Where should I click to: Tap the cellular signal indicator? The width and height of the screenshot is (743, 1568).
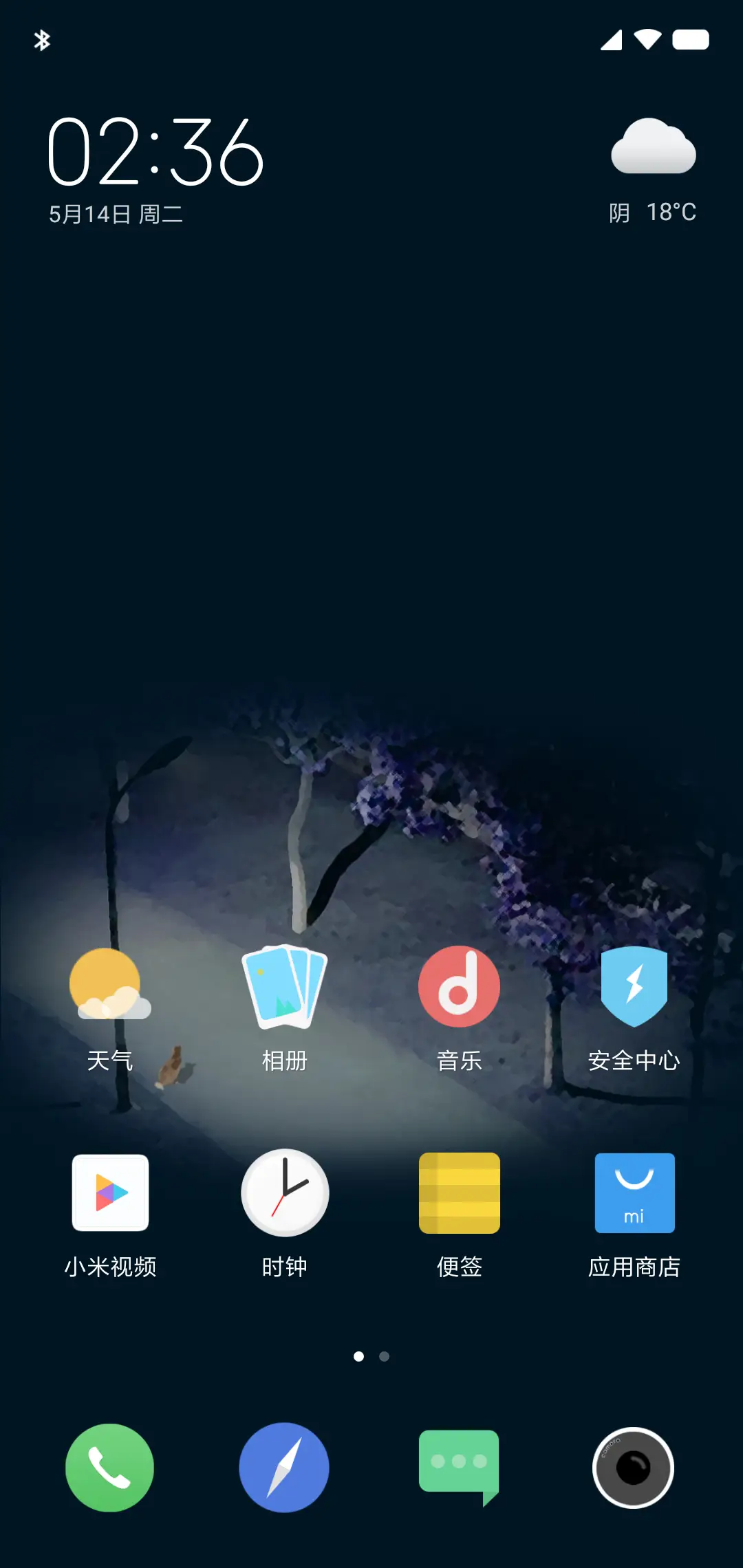(x=610, y=41)
